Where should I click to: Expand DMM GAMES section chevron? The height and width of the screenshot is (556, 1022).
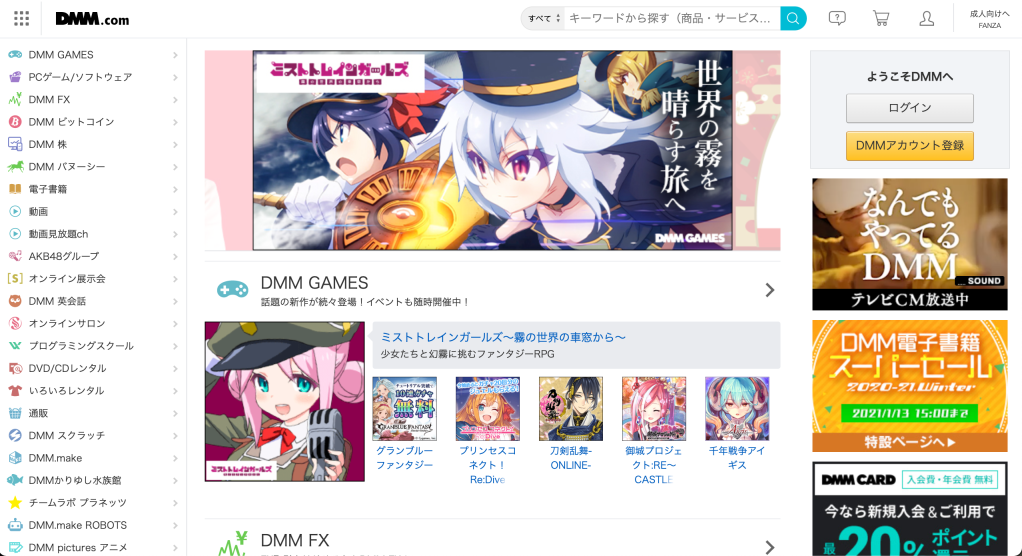769,290
